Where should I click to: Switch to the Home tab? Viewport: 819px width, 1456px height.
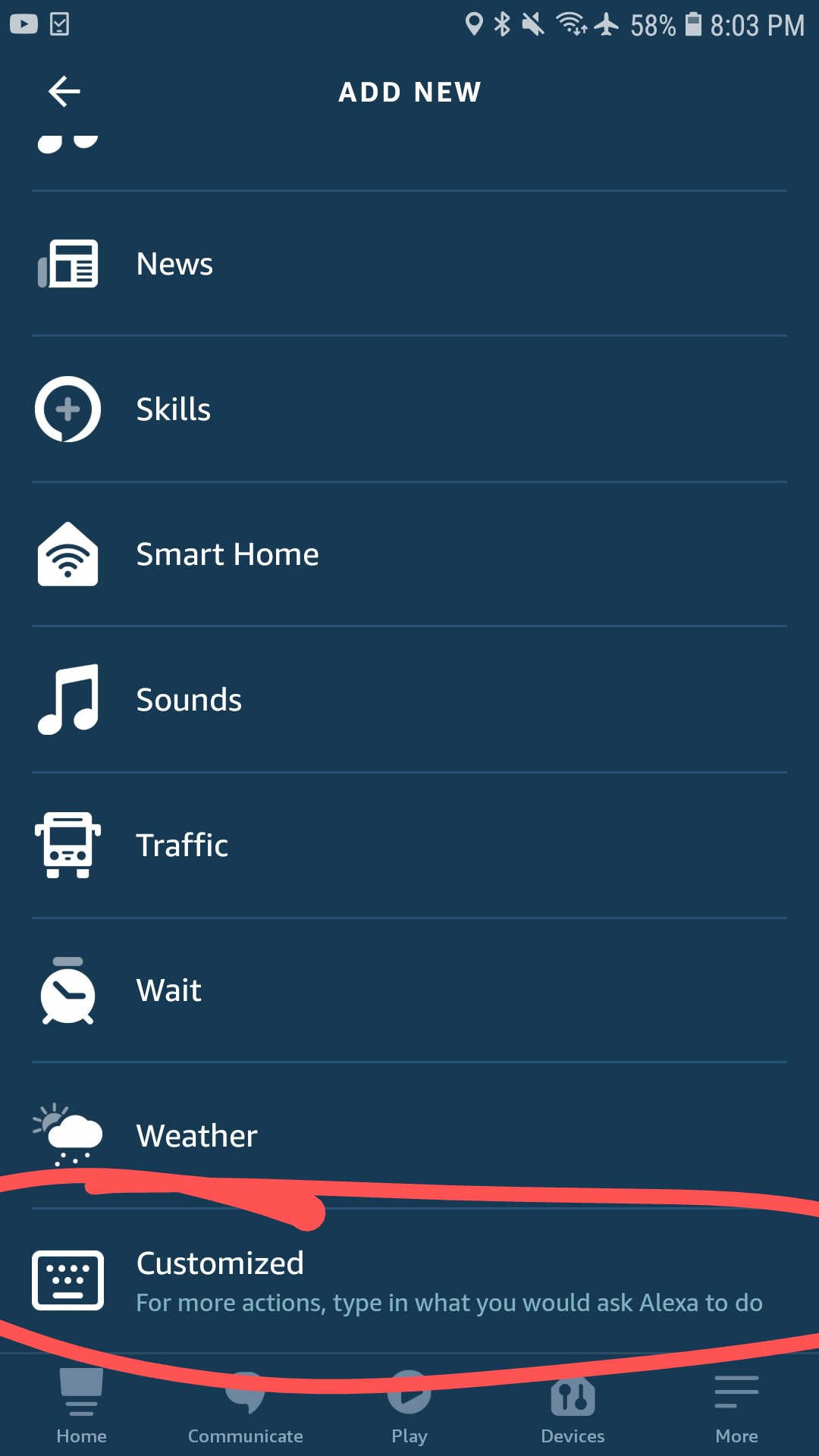81,1407
